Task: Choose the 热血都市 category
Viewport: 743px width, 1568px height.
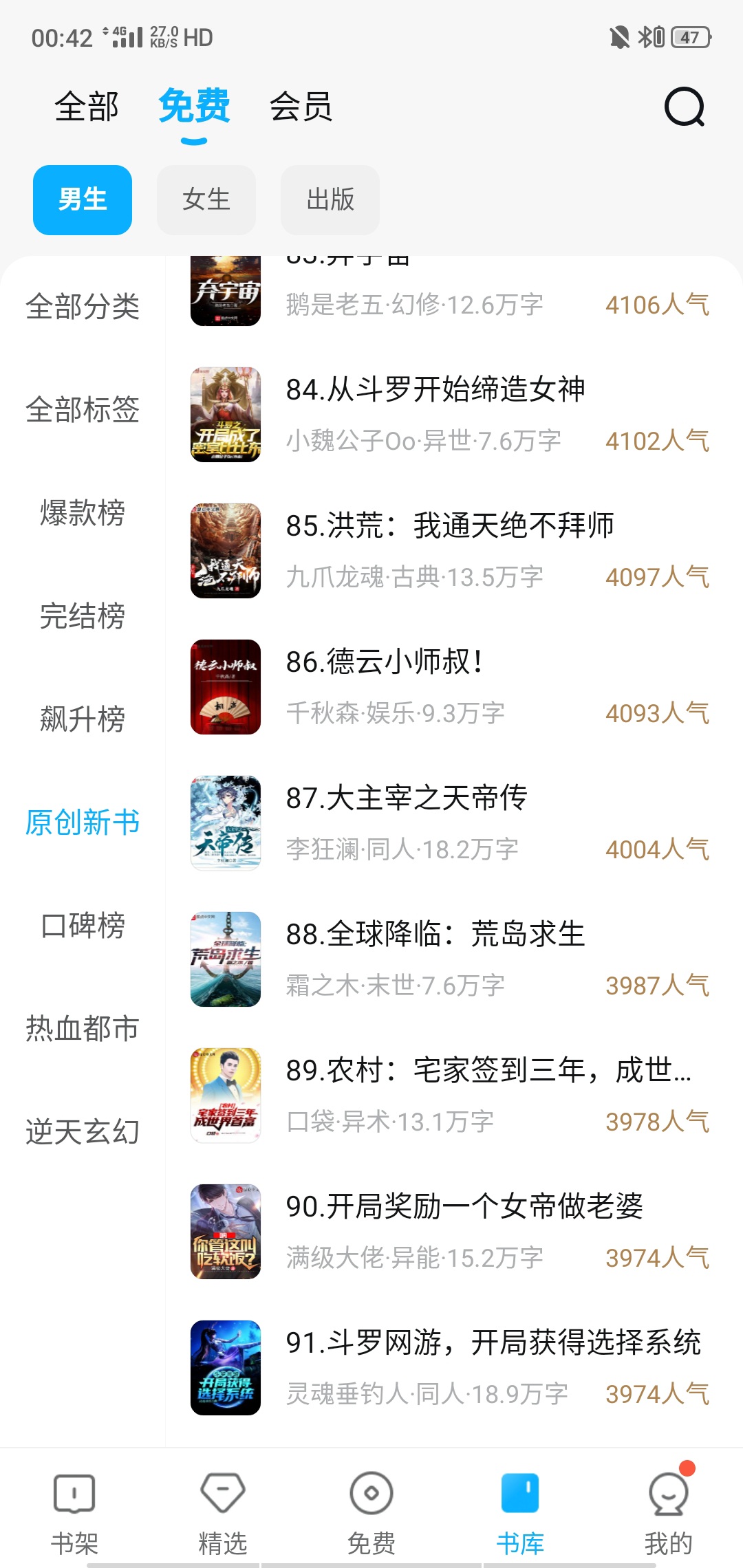Action: click(x=83, y=1029)
